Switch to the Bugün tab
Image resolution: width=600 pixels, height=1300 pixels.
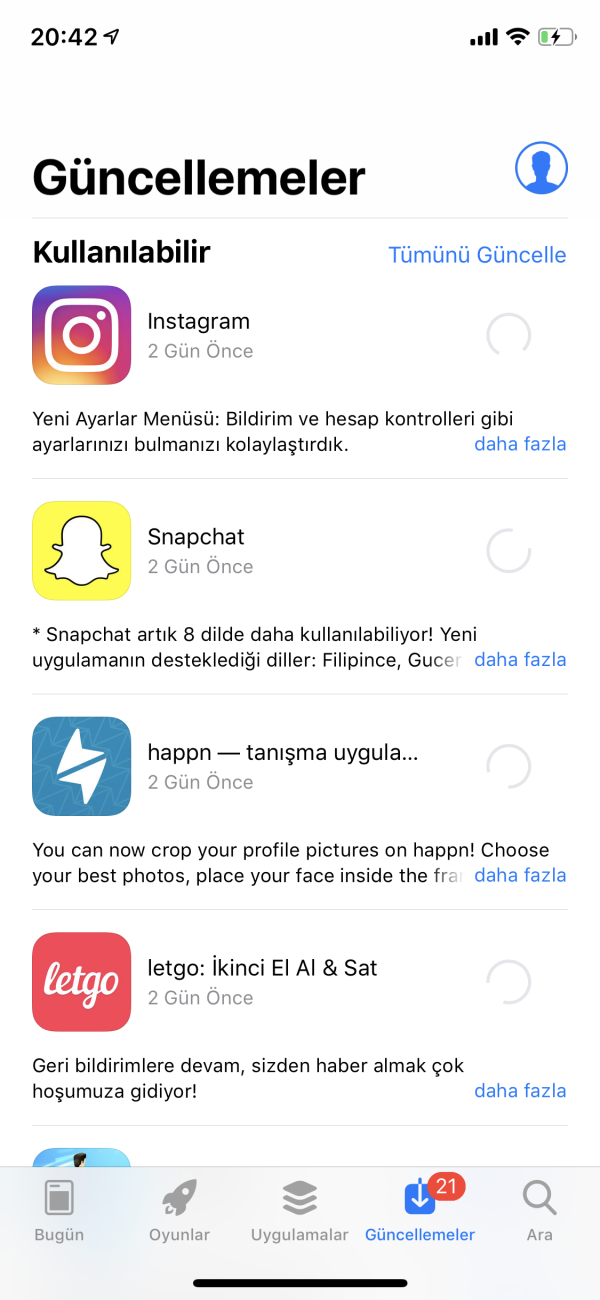(59, 1209)
